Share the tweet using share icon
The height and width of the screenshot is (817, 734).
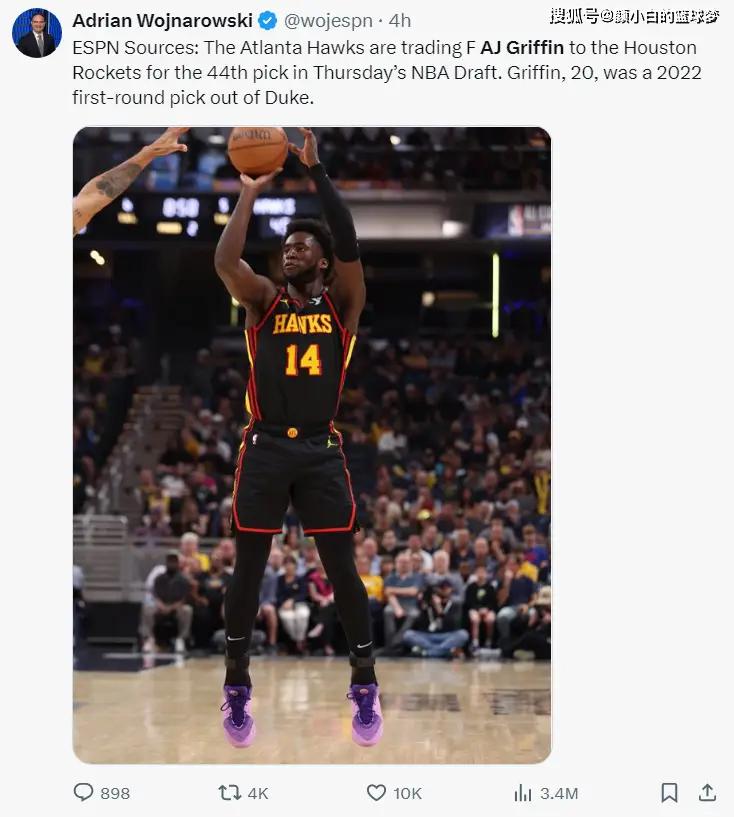(707, 792)
